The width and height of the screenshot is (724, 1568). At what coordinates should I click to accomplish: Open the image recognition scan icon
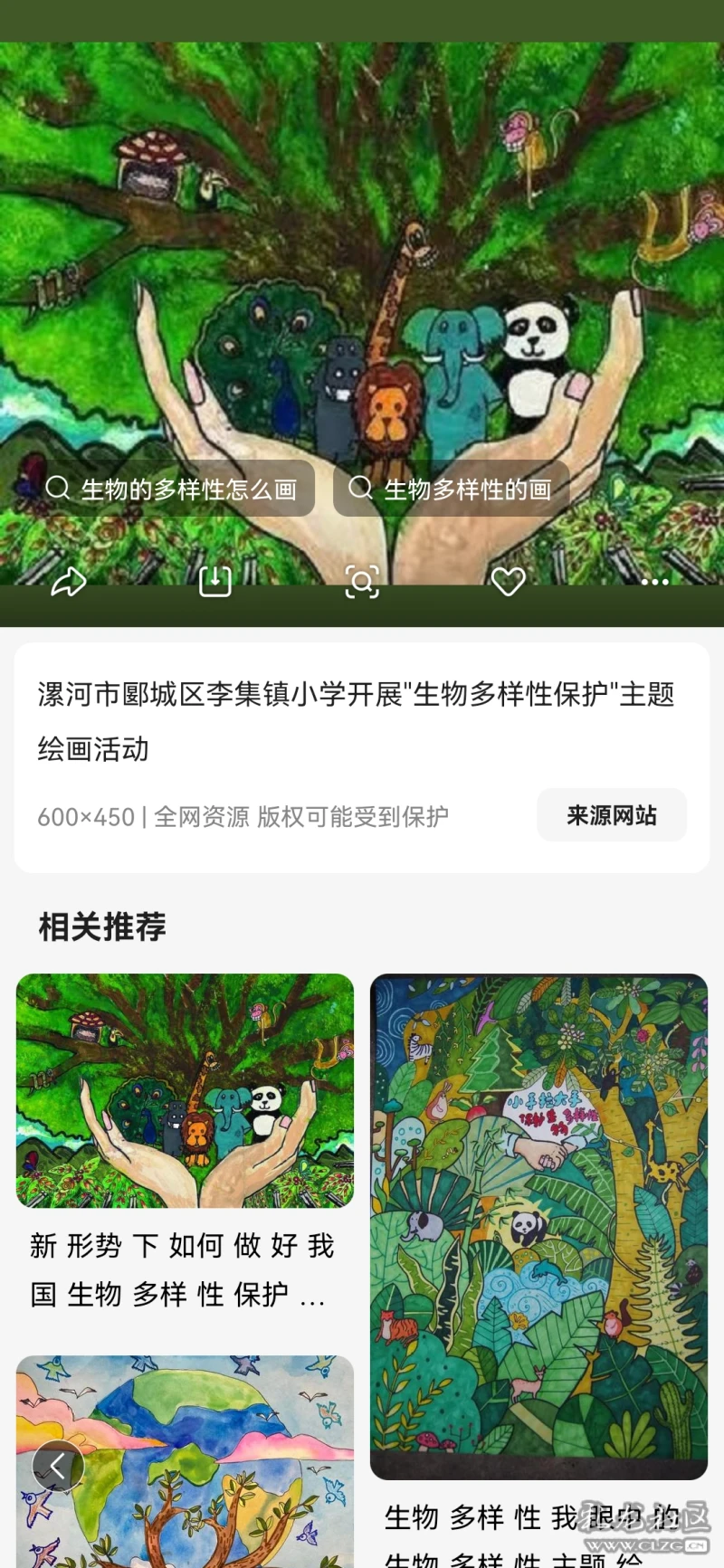click(x=362, y=581)
